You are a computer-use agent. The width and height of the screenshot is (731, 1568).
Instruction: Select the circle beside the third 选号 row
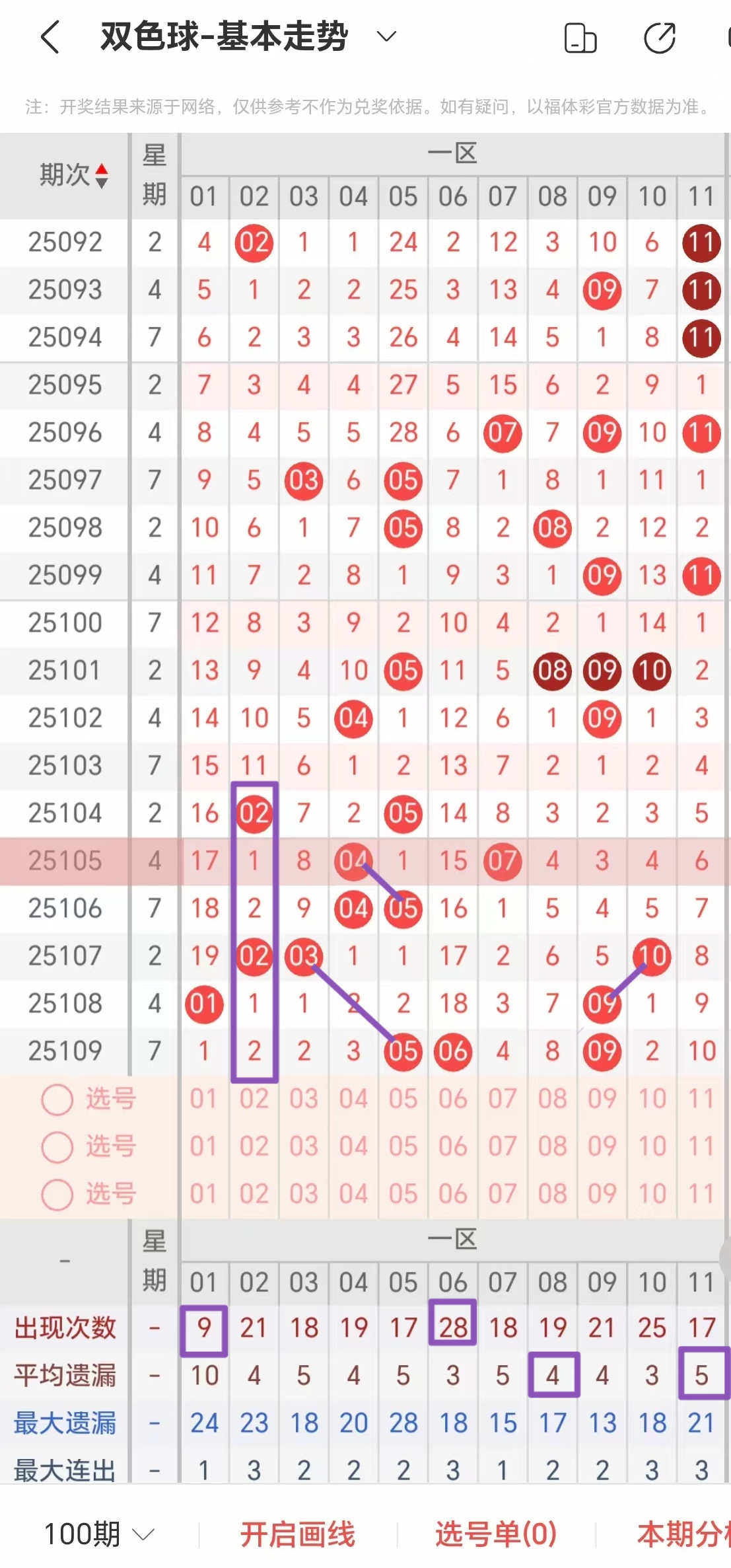tap(58, 1194)
